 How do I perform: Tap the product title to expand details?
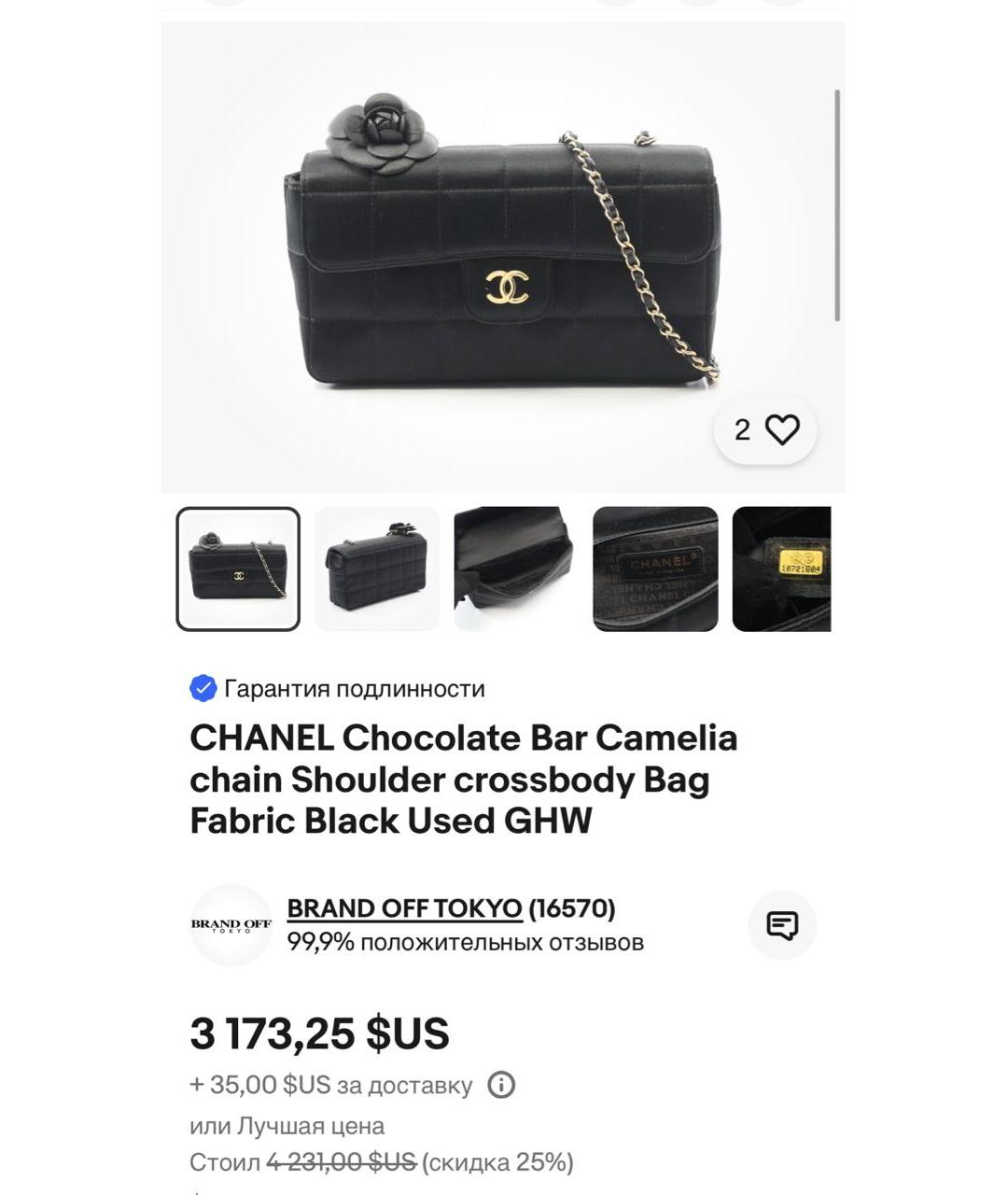click(464, 779)
